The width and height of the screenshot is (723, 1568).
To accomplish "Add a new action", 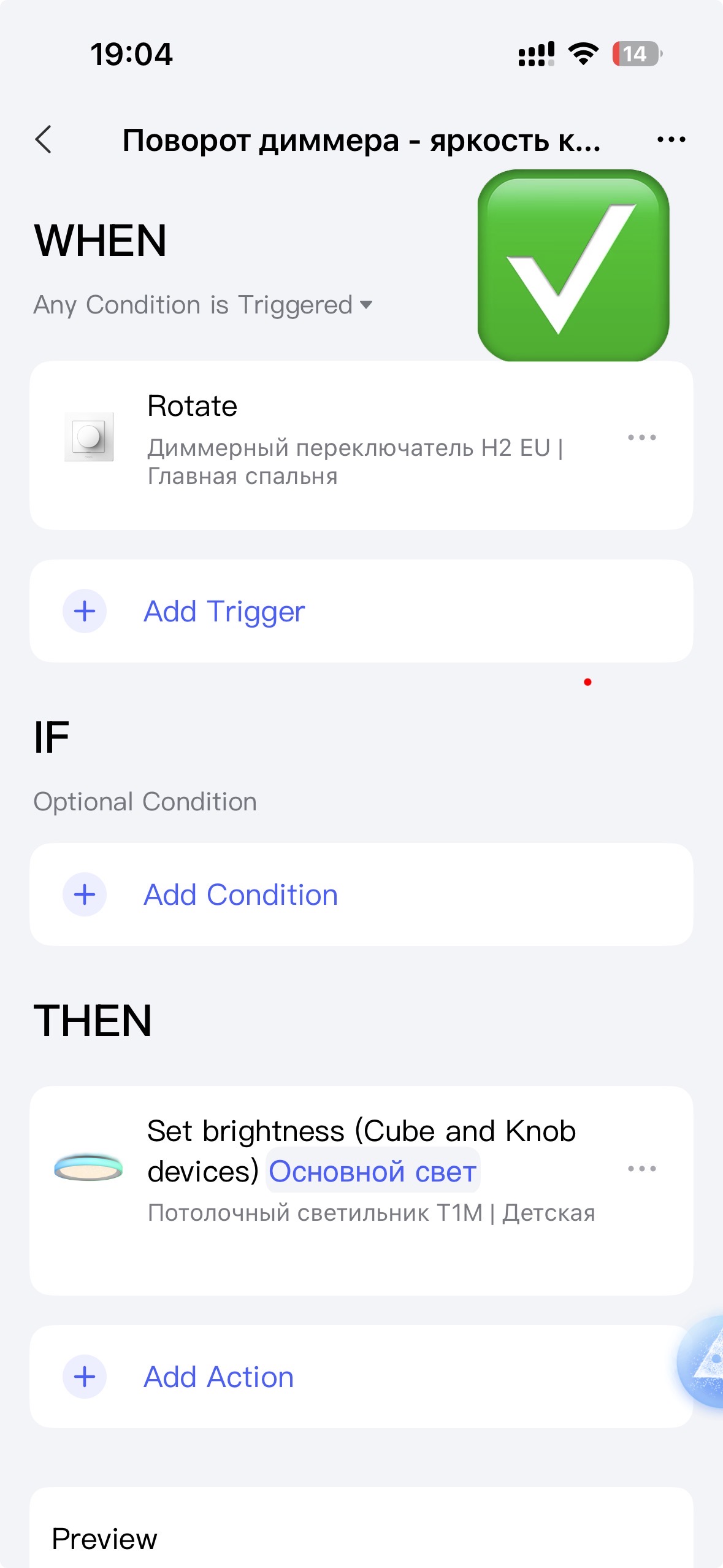I will point(218,1377).
